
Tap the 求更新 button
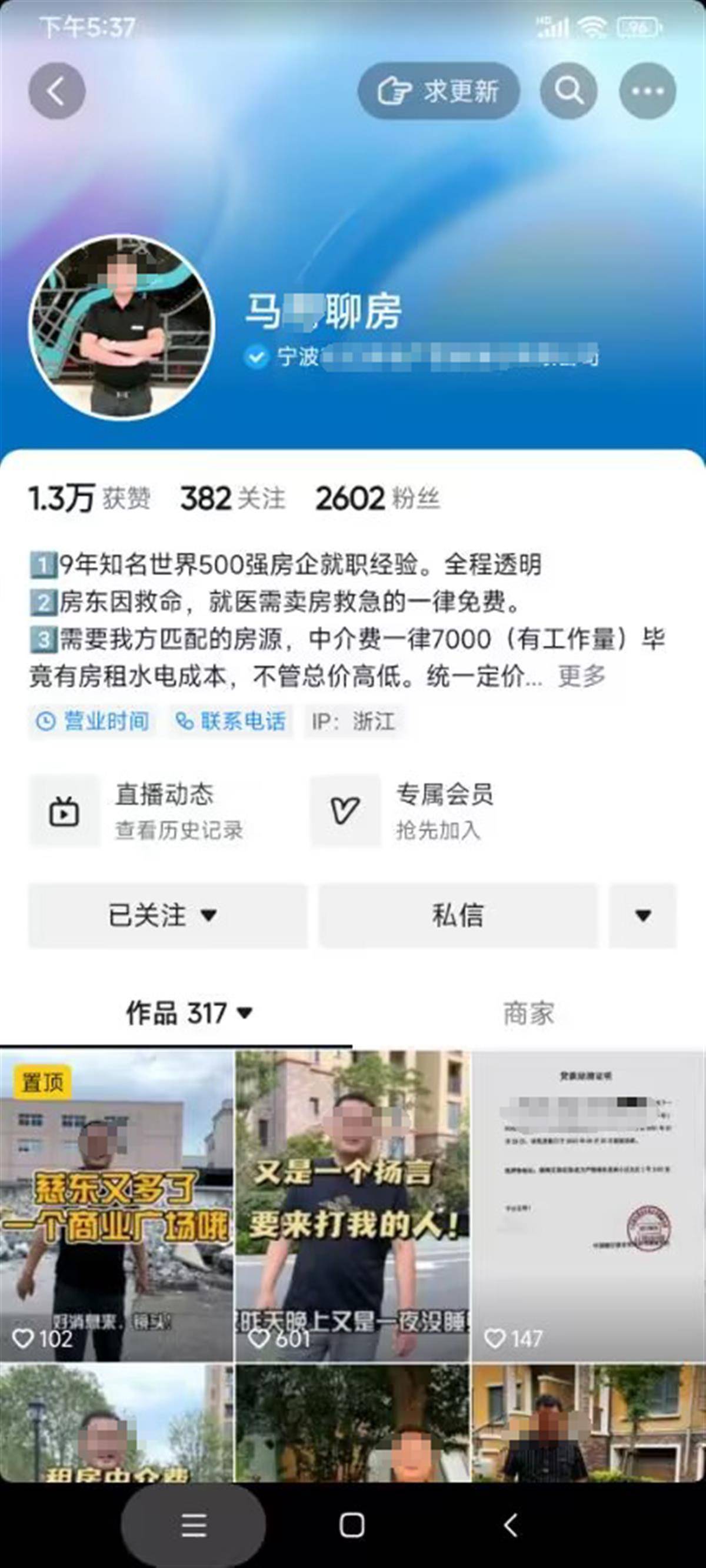click(x=438, y=91)
